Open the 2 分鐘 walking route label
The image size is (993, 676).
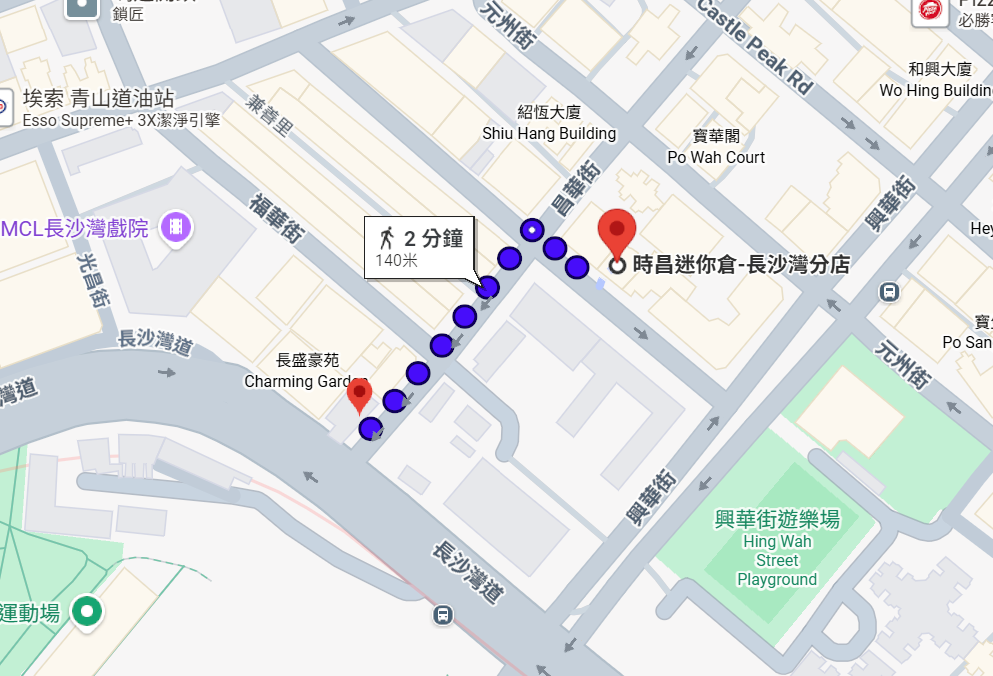[x=420, y=248]
